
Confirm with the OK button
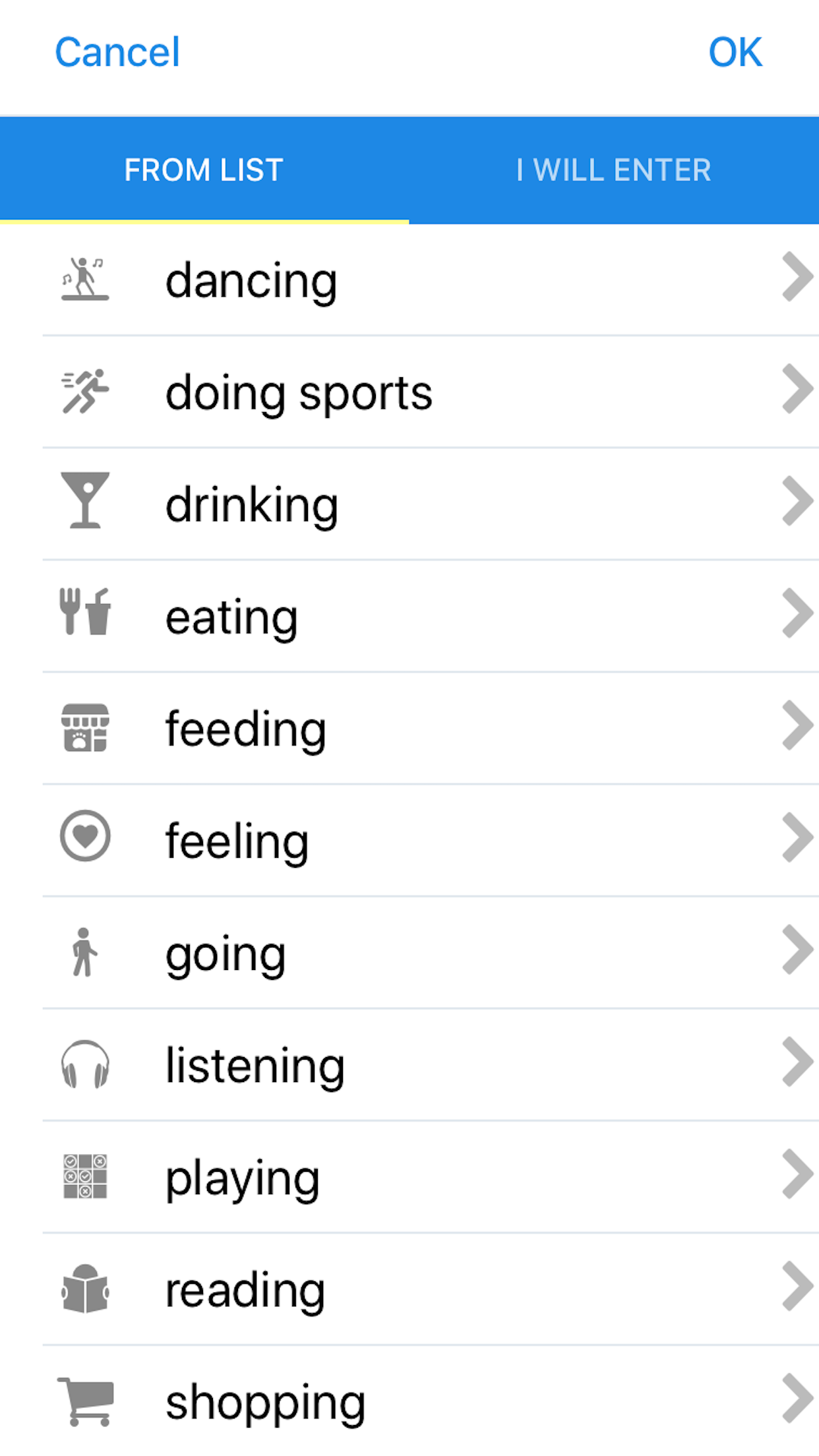point(735,52)
